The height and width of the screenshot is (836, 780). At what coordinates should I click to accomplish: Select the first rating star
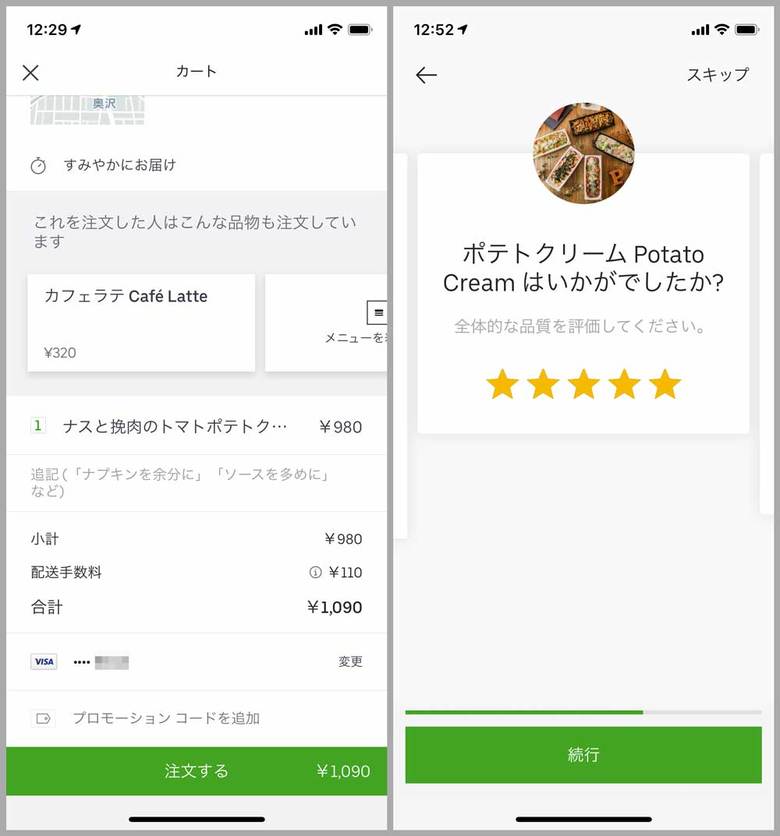tap(501, 383)
